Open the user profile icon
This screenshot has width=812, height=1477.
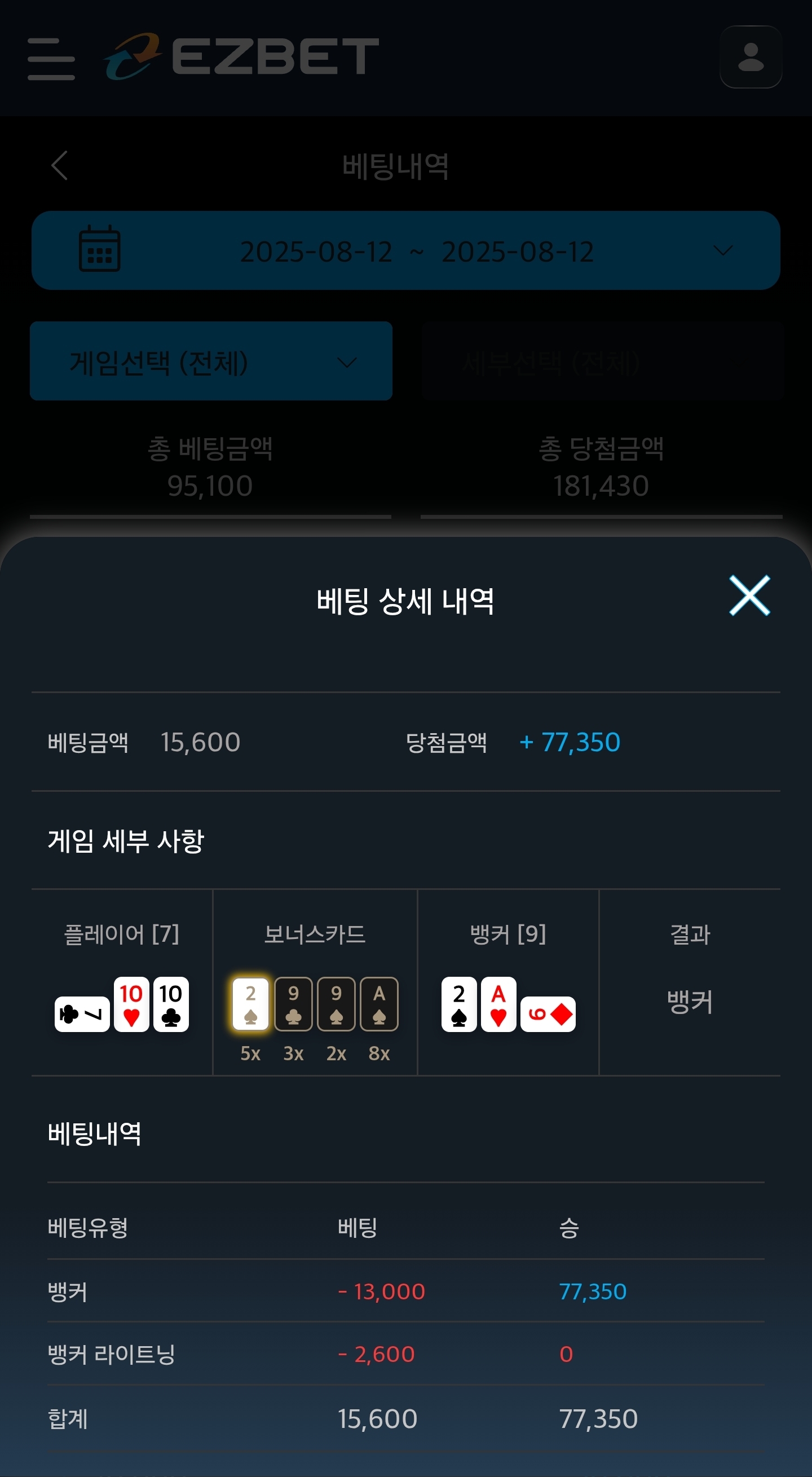(750, 58)
